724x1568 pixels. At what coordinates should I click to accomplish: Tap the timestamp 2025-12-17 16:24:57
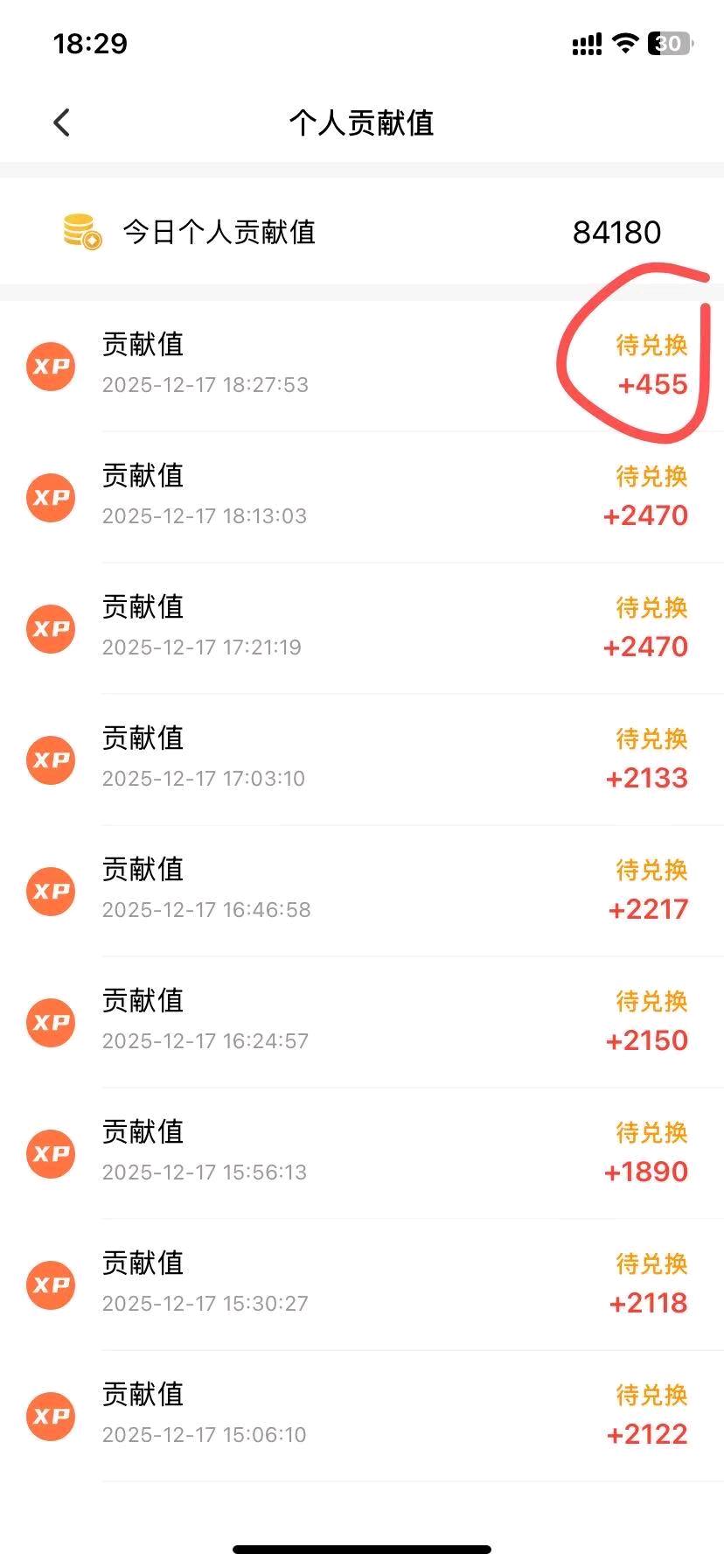click(x=205, y=1041)
